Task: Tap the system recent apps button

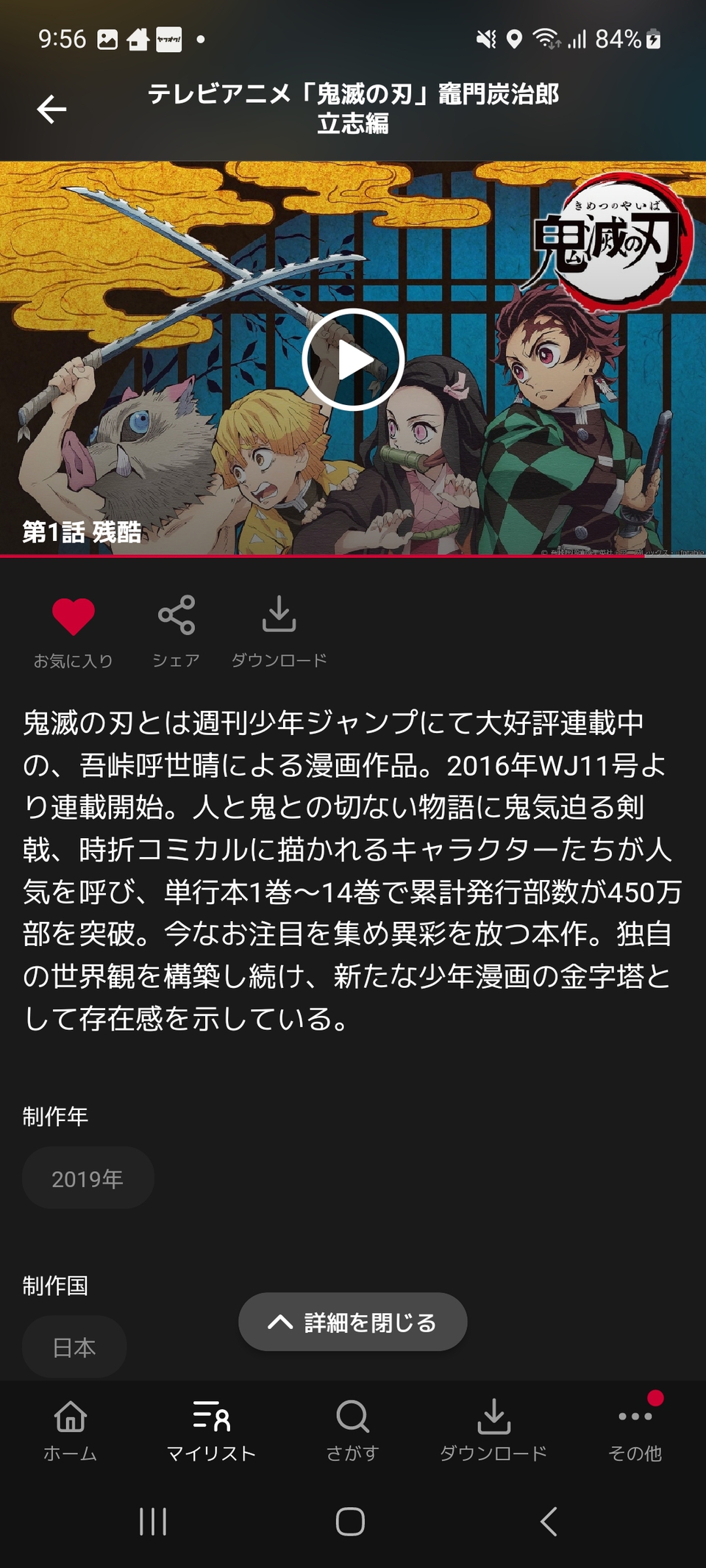Action: (153, 1521)
